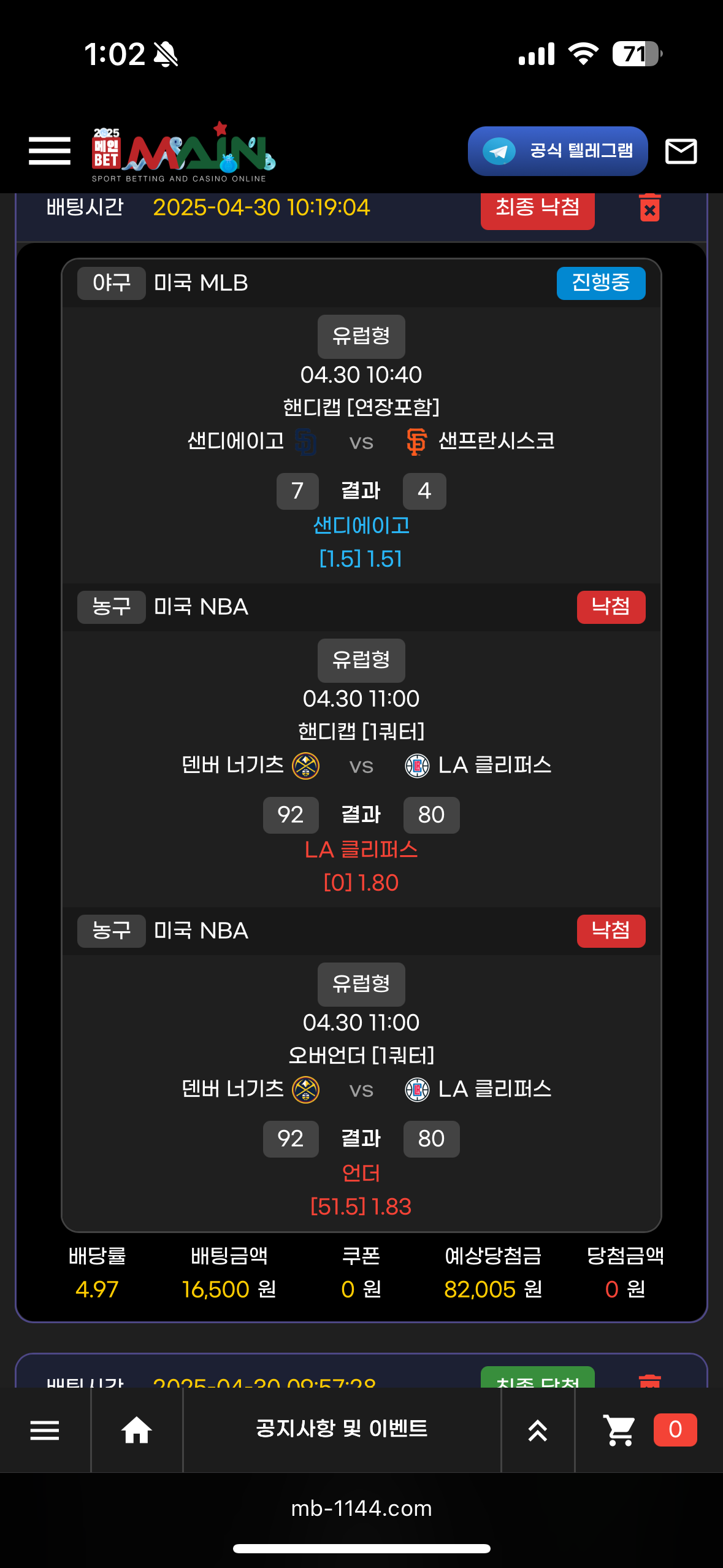Image resolution: width=723 pixels, height=1568 pixels.
Task: Open the mail inbox envelope icon
Action: pos(681,151)
